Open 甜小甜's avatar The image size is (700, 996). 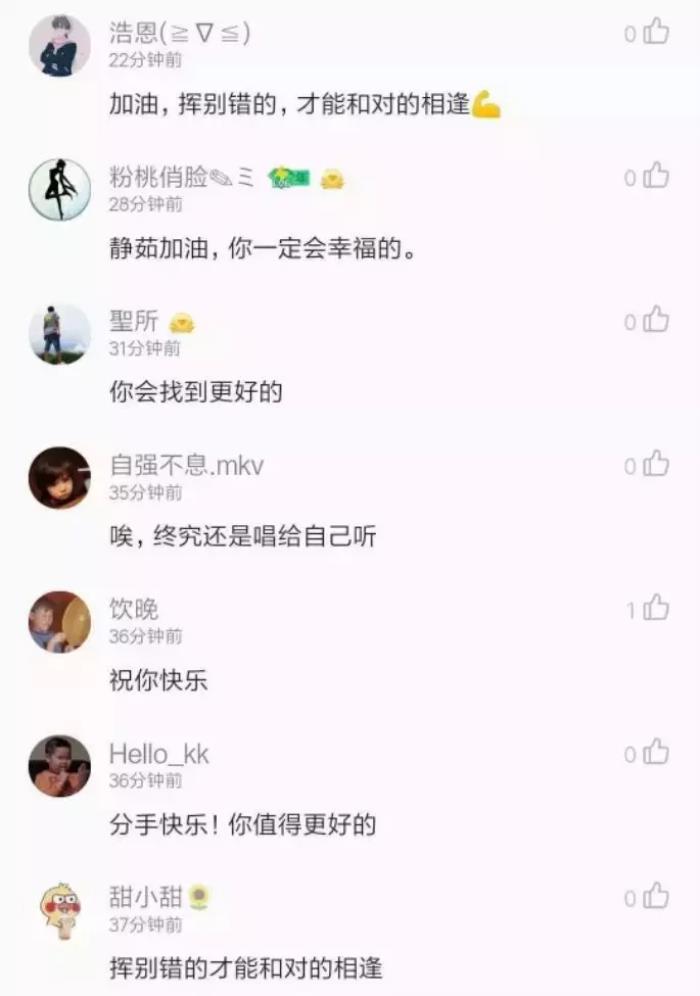point(60,910)
